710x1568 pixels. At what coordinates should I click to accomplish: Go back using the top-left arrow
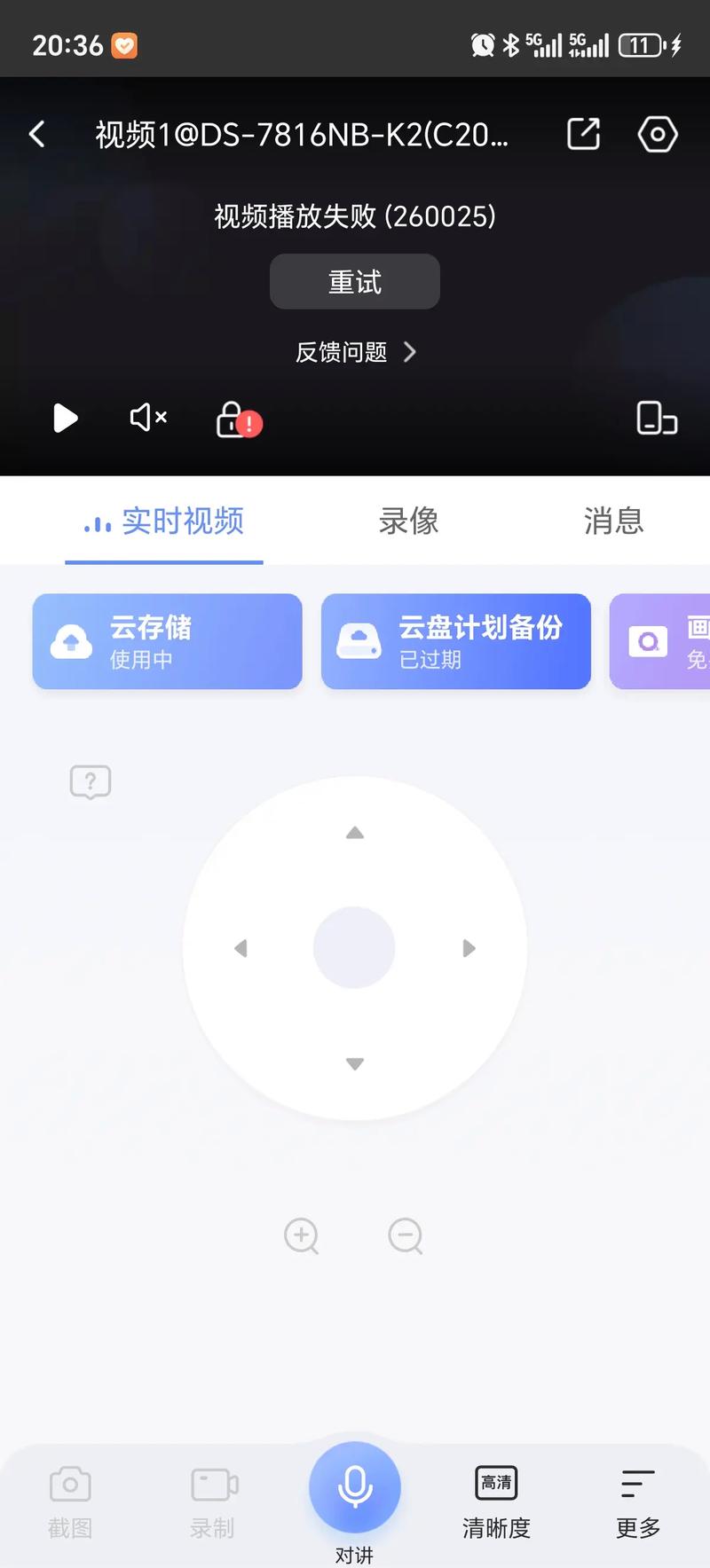(37, 135)
